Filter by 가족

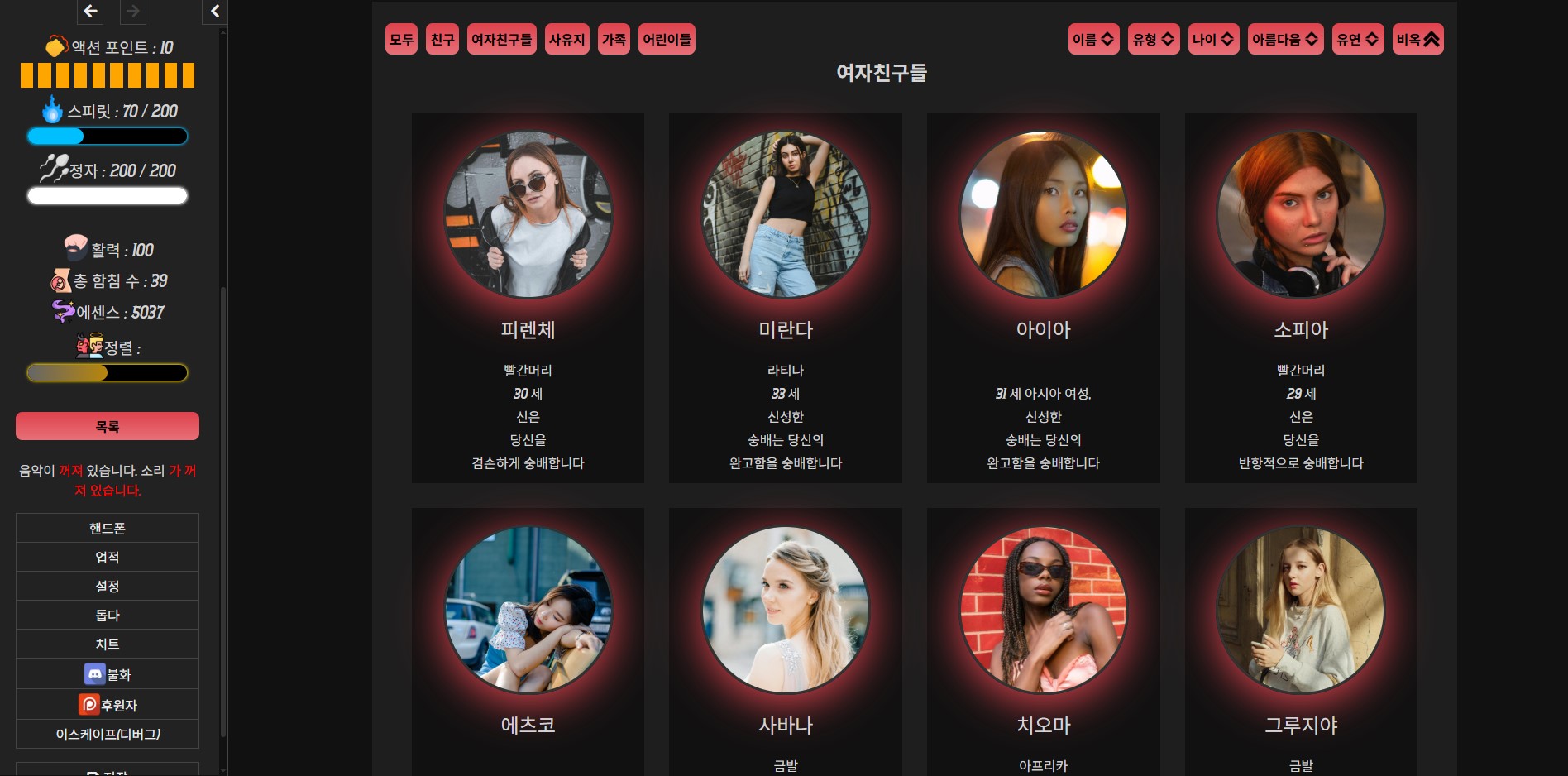(614, 39)
